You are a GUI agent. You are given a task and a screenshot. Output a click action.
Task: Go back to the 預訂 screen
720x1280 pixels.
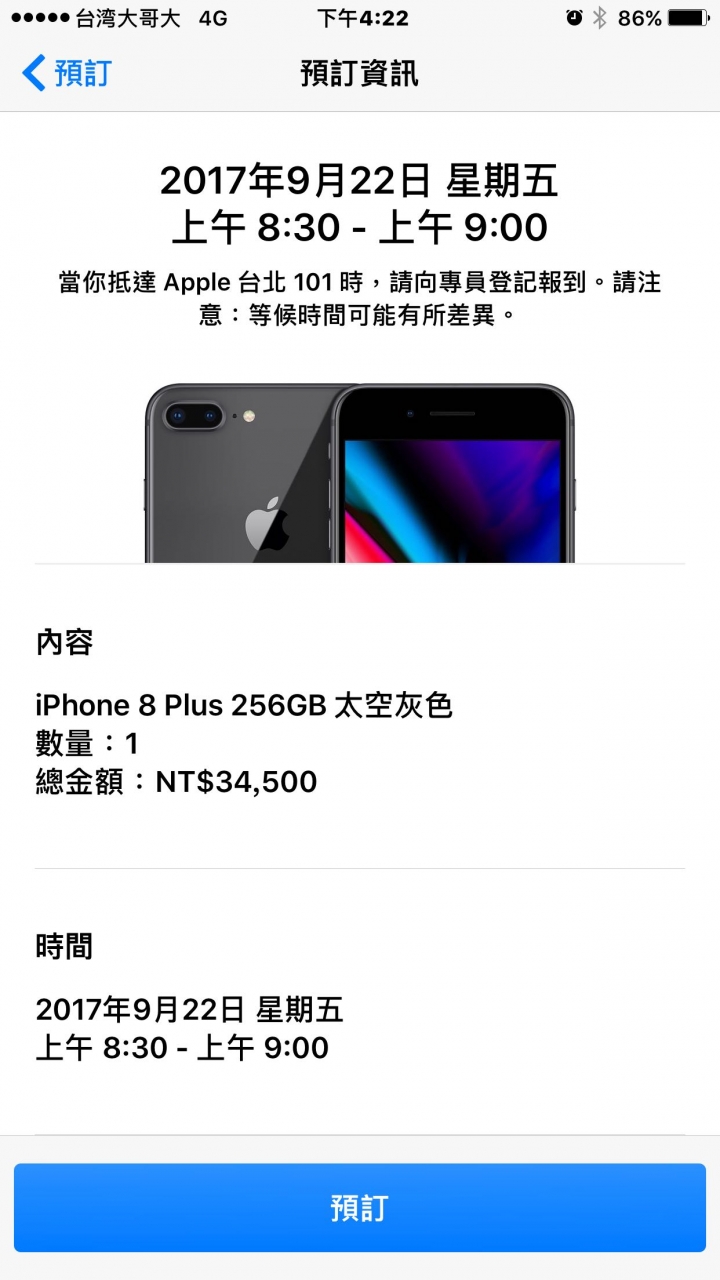(66, 73)
